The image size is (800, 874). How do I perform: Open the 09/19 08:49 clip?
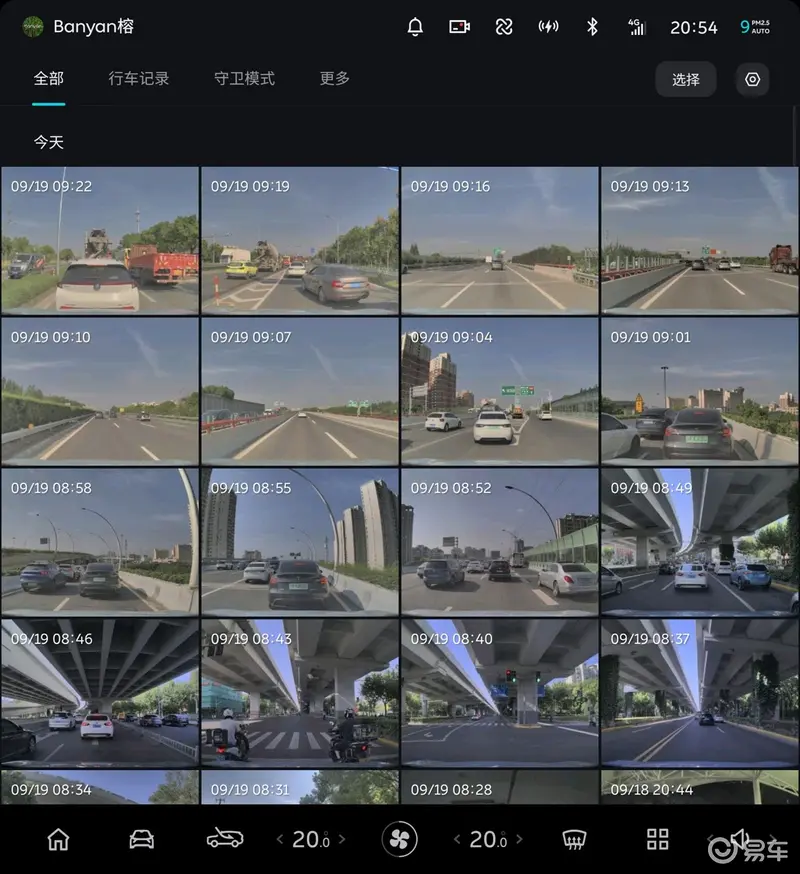click(x=700, y=541)
